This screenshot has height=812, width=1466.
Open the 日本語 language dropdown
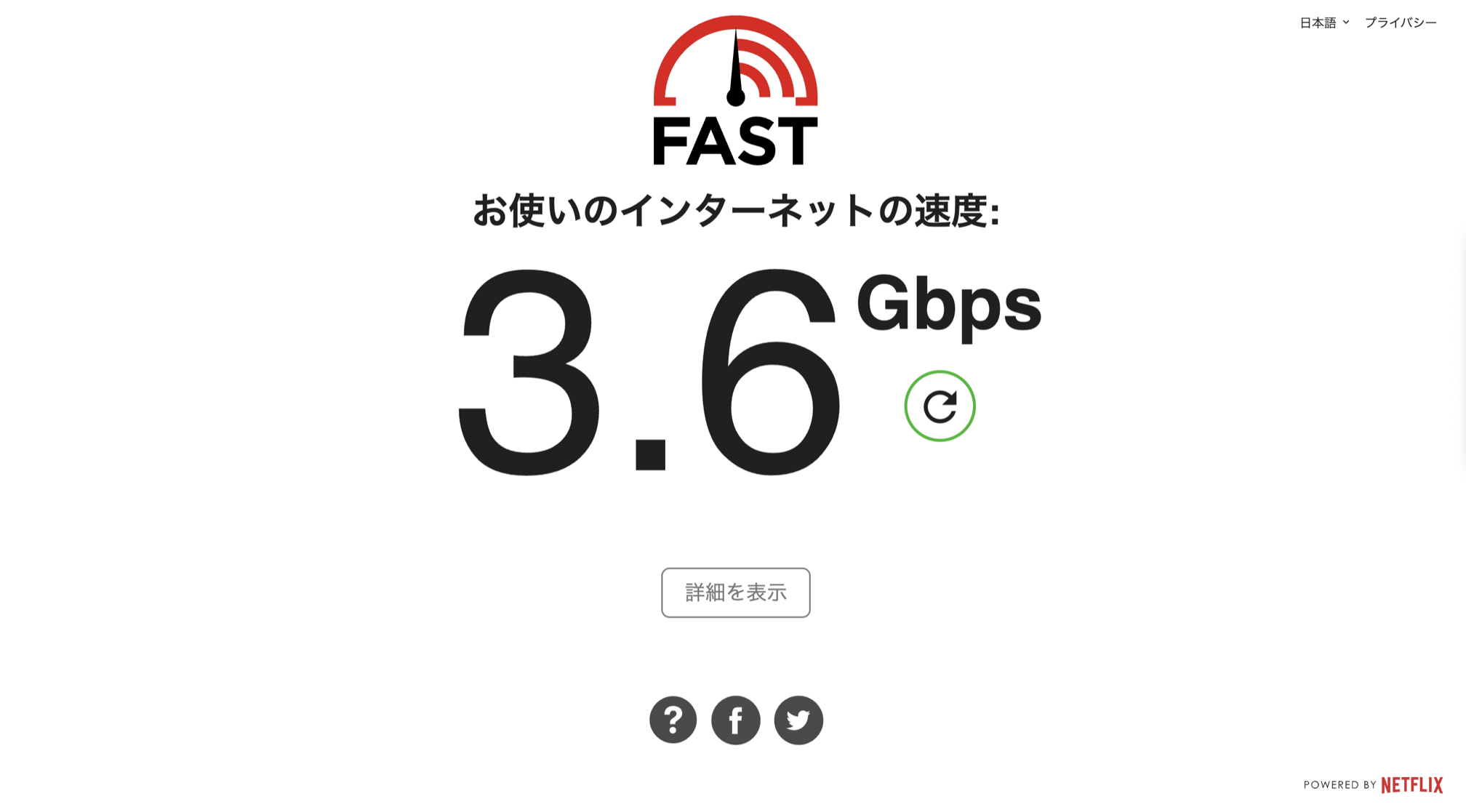[1323, 23]
